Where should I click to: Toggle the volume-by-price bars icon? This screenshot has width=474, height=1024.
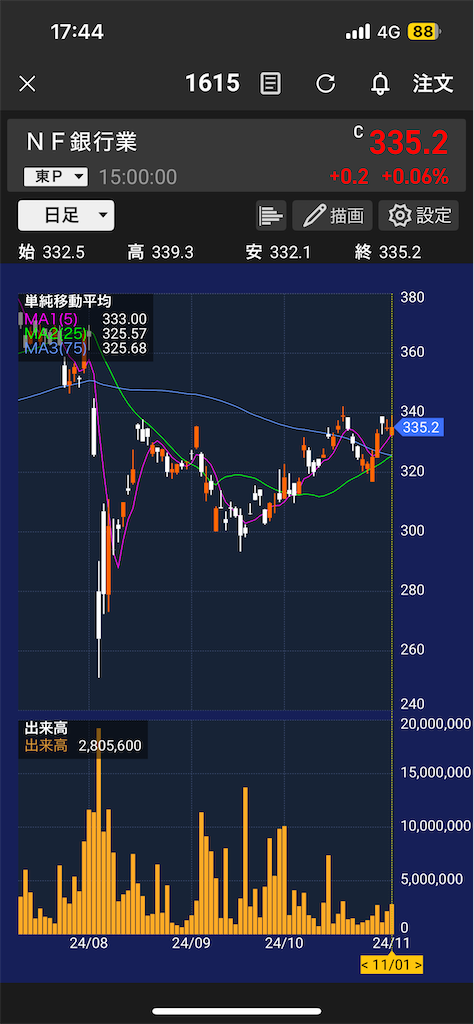click(x=271, y=216)
